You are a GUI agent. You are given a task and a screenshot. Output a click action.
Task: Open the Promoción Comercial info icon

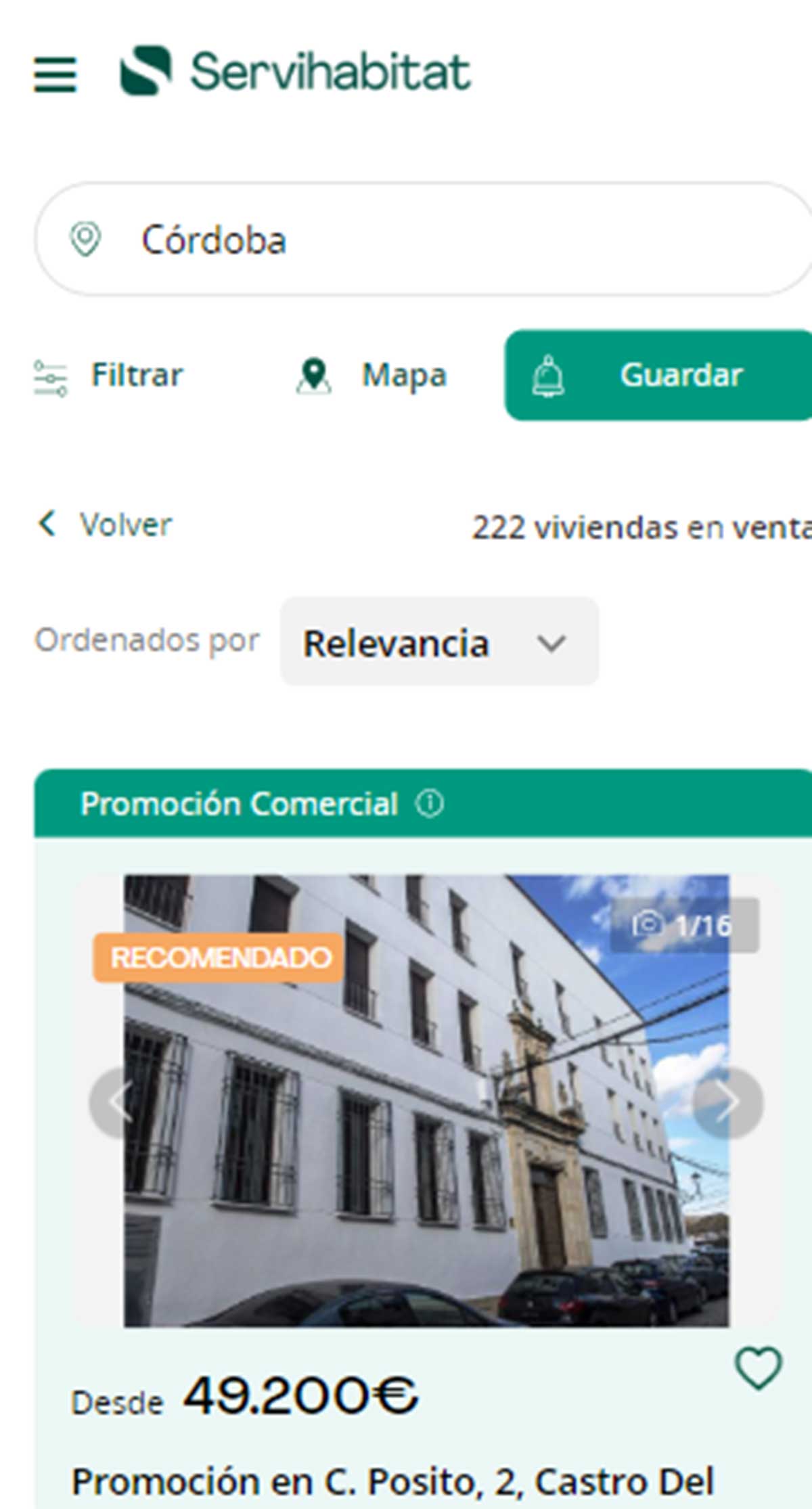(431, 805)
